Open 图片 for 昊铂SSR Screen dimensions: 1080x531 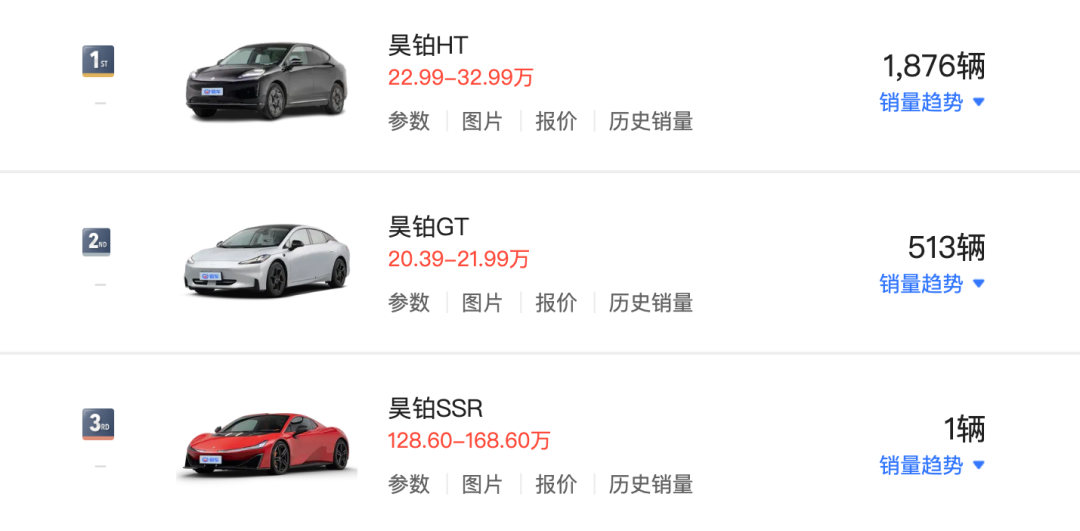(x=482, y=484)
